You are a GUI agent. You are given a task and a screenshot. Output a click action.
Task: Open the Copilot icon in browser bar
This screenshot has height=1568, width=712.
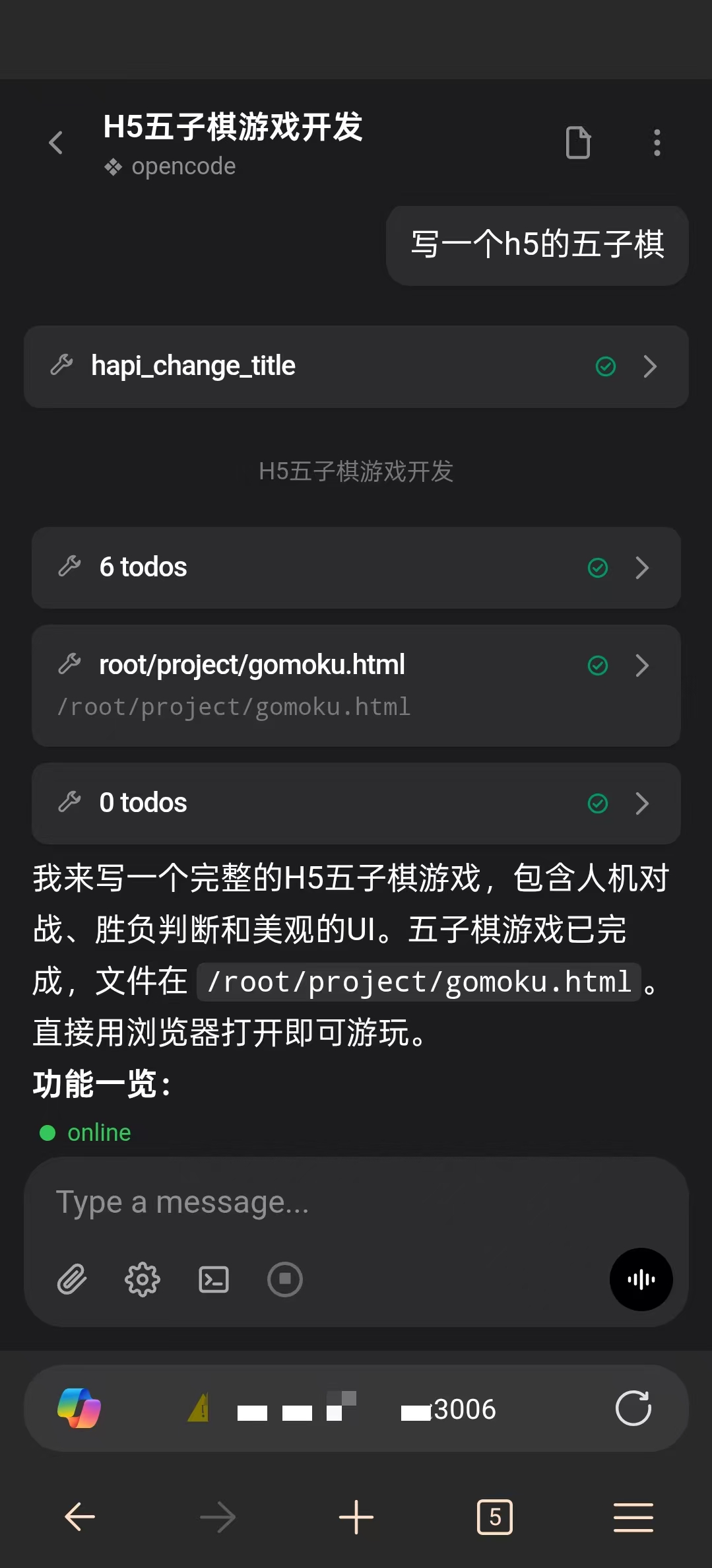tap(79, 1408)
